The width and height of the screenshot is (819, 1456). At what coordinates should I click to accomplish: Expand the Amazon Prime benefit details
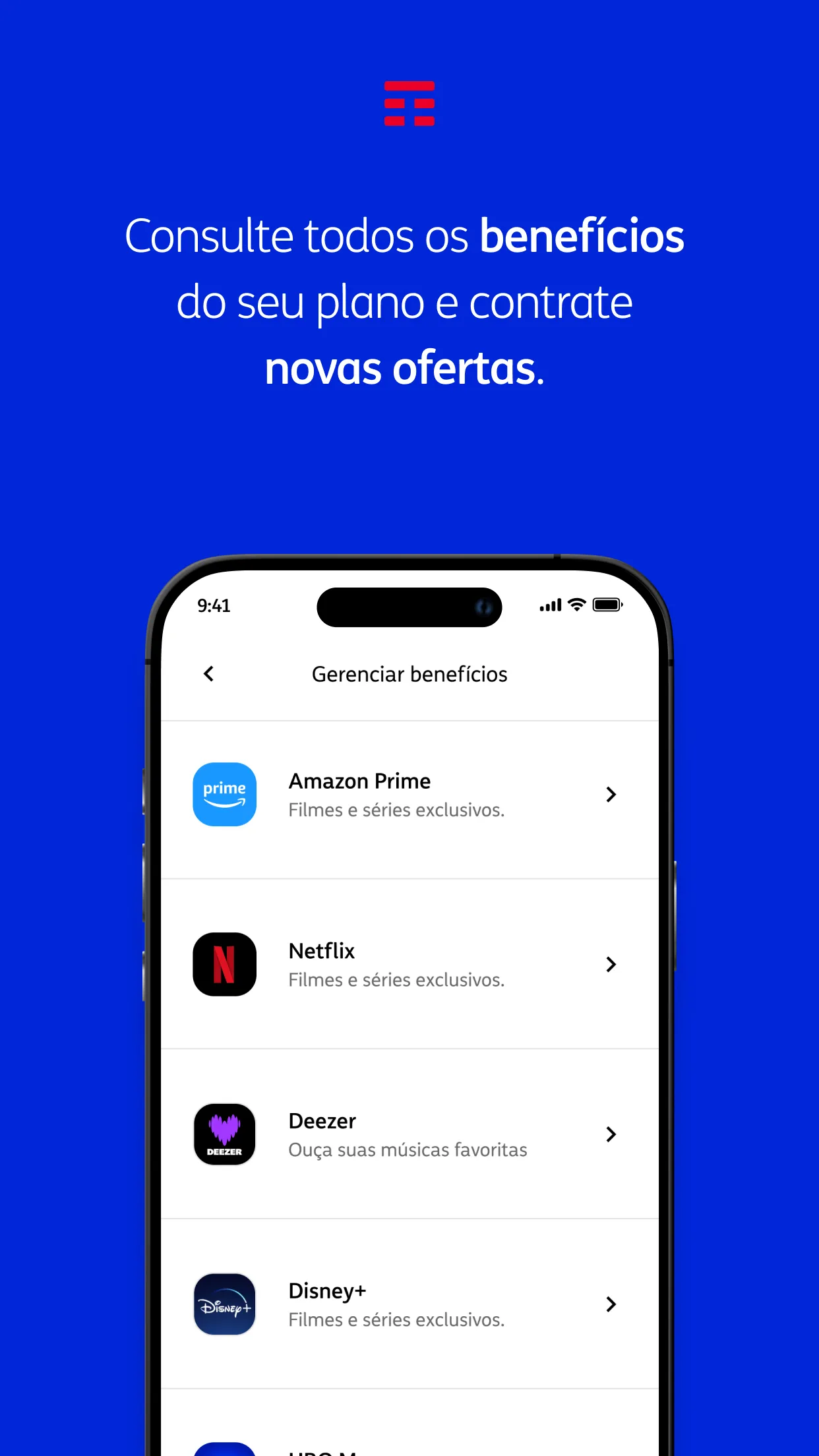[x=610, y=794]
